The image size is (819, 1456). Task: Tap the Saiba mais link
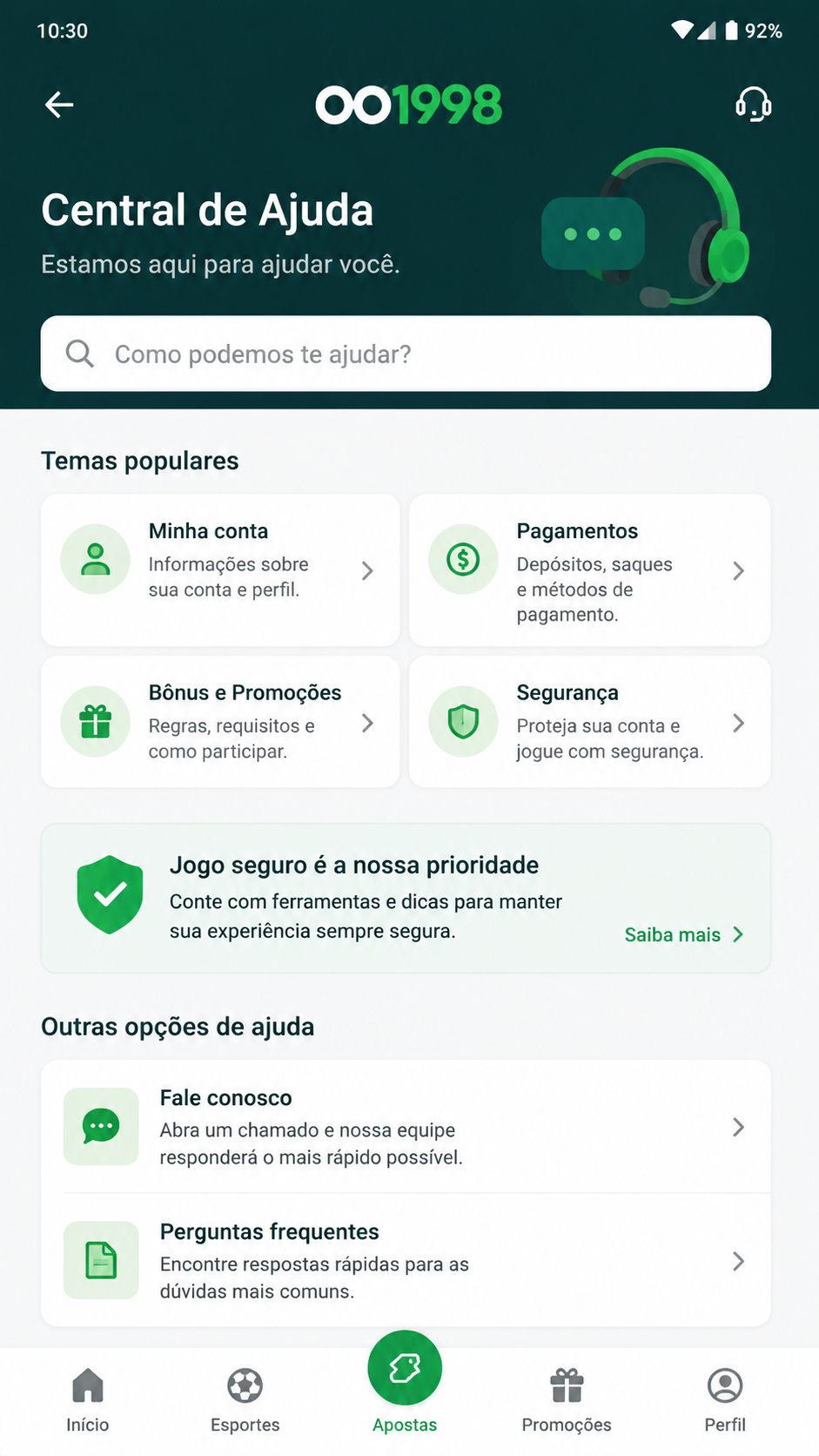(x=684, y=934)
